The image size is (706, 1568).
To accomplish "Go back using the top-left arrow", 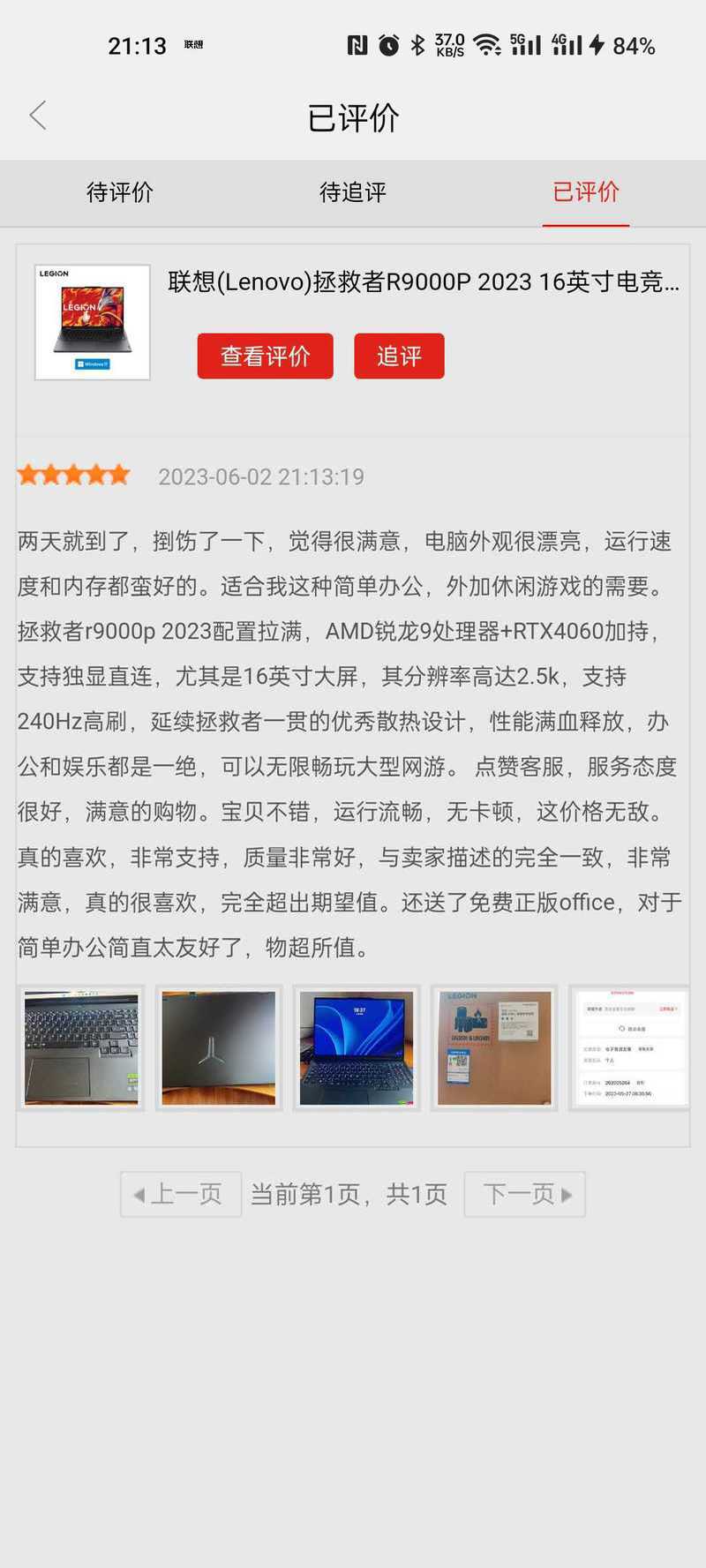I will (38, 116).
